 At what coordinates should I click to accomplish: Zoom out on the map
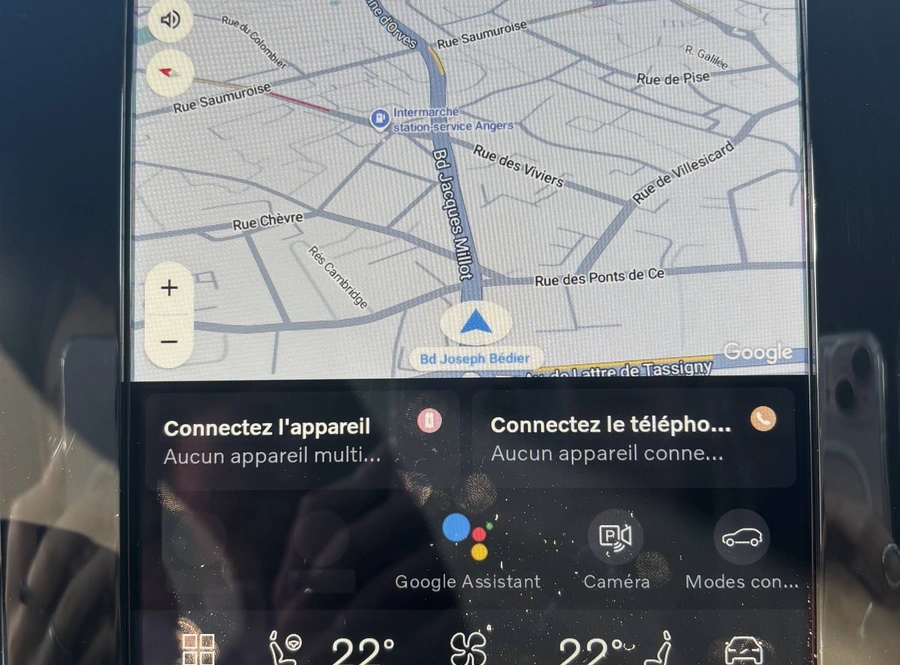tap(169, 341)
